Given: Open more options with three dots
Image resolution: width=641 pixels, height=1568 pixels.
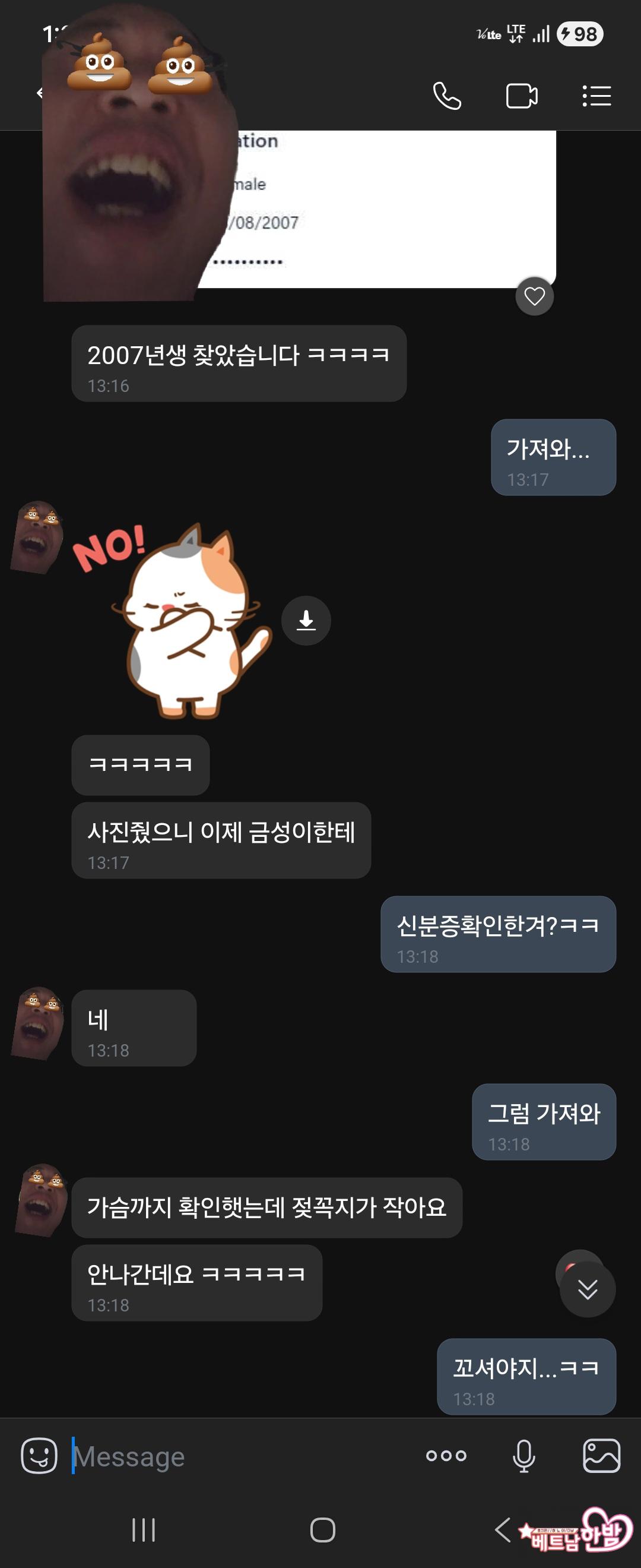Looking at the screenshot, I should [x=446, y=1455].
